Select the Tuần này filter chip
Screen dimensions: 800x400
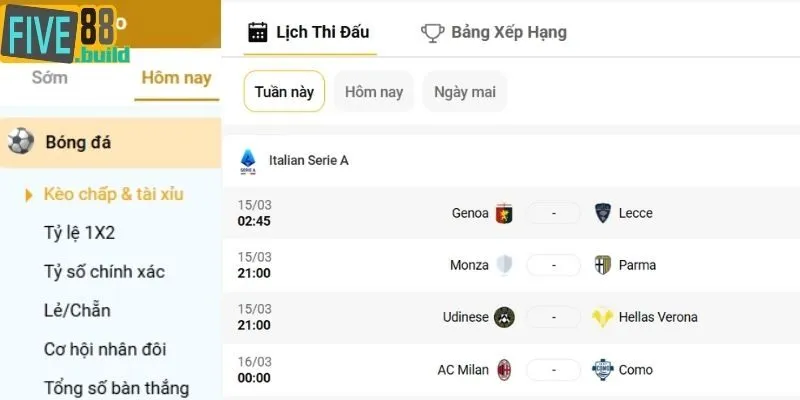click(284, 92)
